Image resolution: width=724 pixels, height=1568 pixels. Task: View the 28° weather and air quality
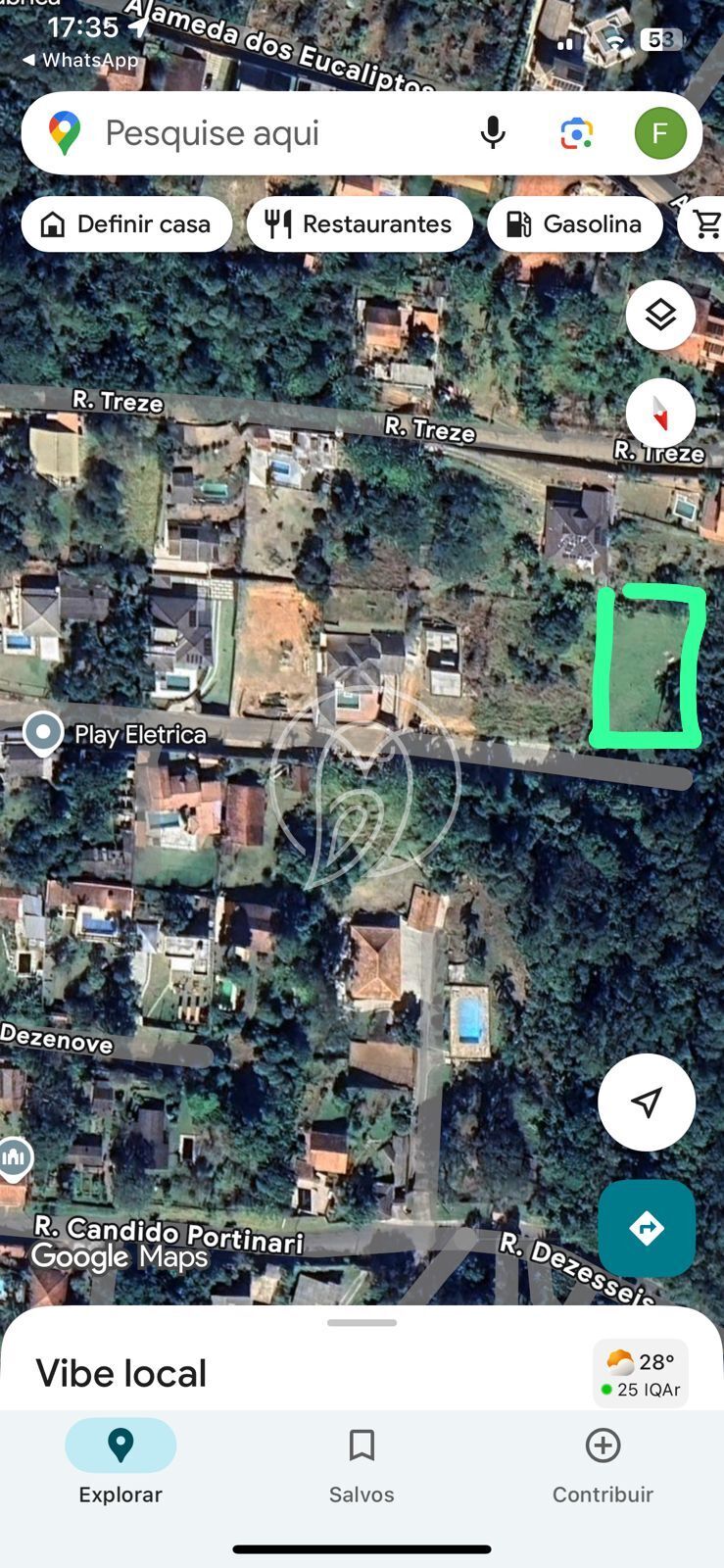(641, 1374)
